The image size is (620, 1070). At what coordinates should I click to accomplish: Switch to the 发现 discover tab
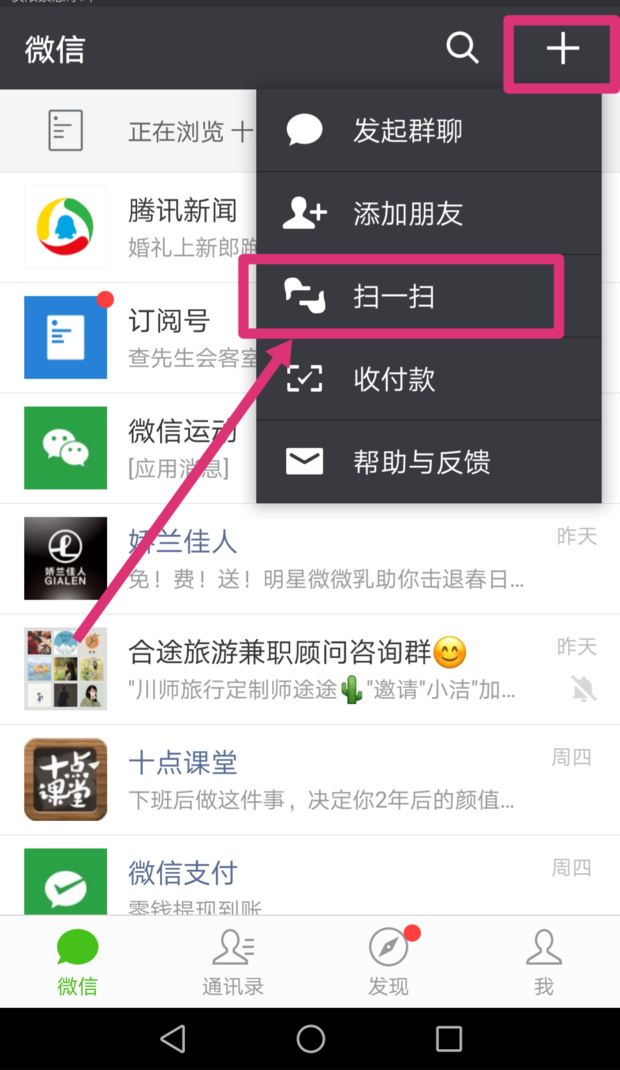coord(388,962)
